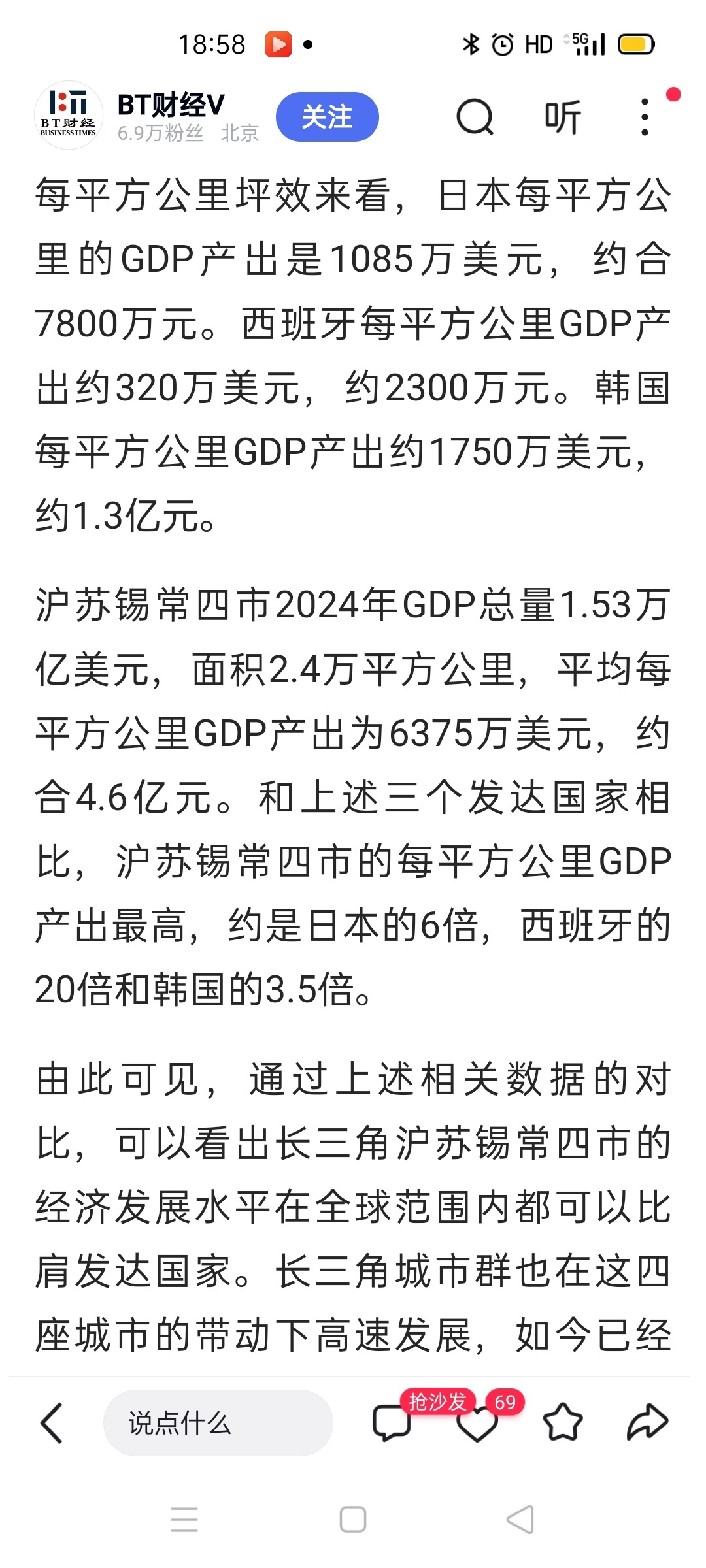Screen dimensions: 706x1568
Task: Bookmark this article with the star
Action: (562, 1423)
